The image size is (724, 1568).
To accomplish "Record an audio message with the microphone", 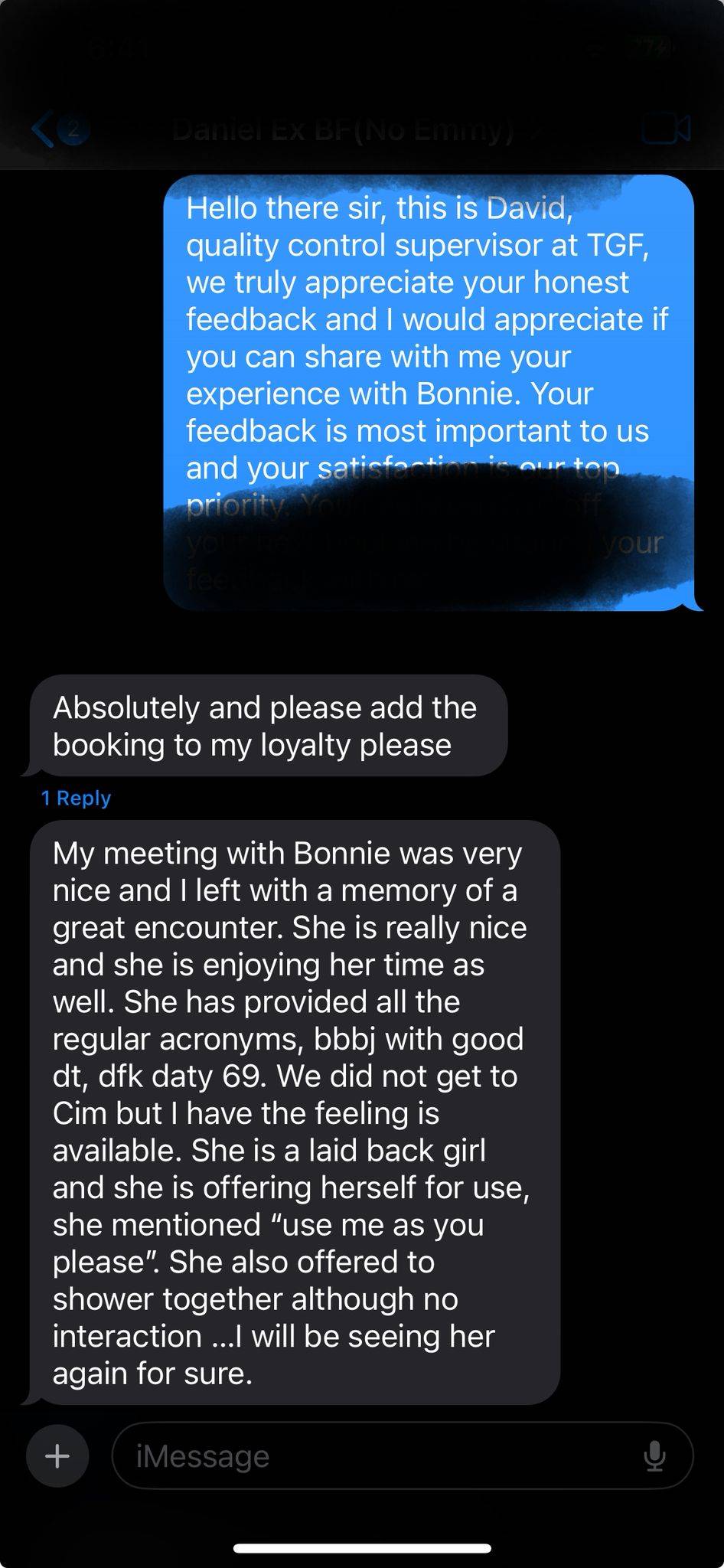I will click(x=654, y=1455).
